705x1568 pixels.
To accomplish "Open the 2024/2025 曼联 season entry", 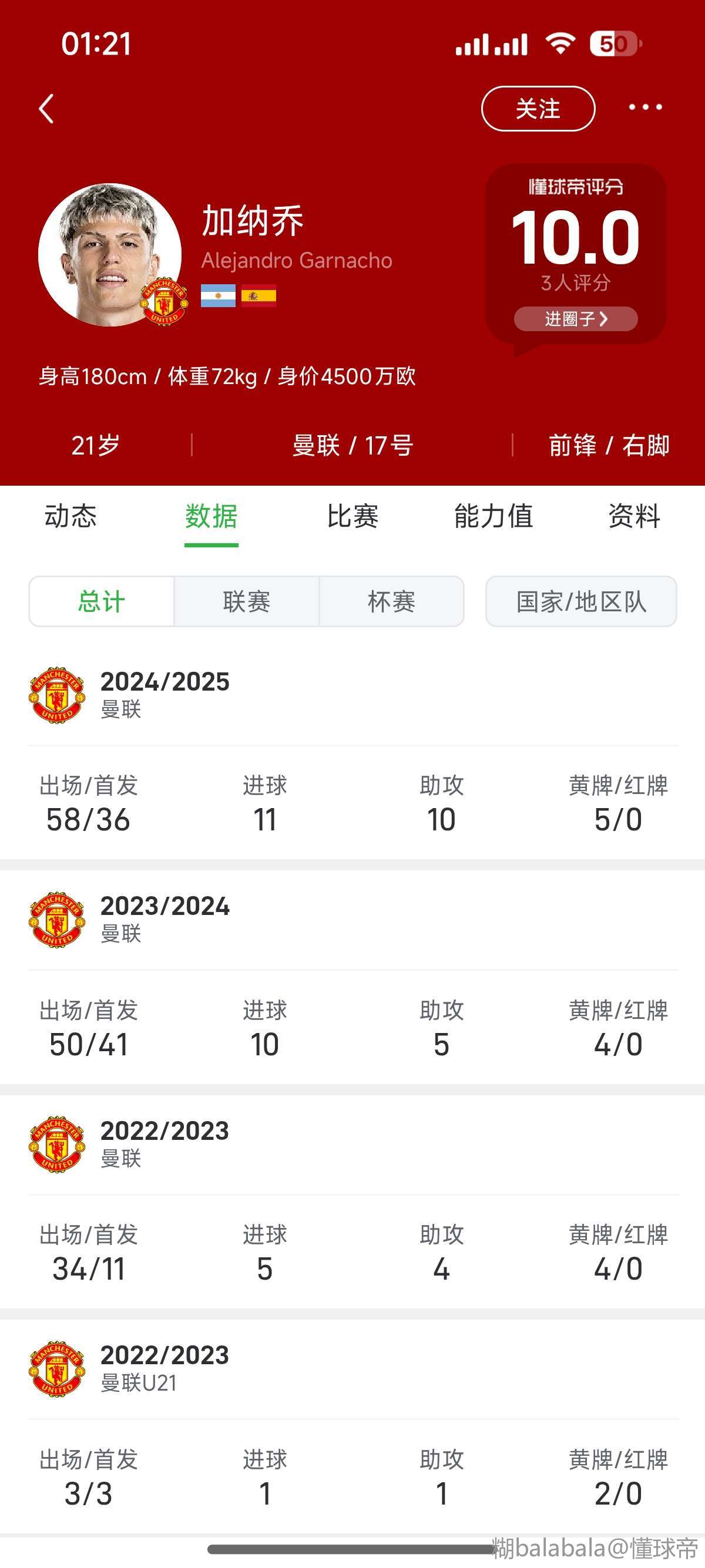I will (352, 695).
